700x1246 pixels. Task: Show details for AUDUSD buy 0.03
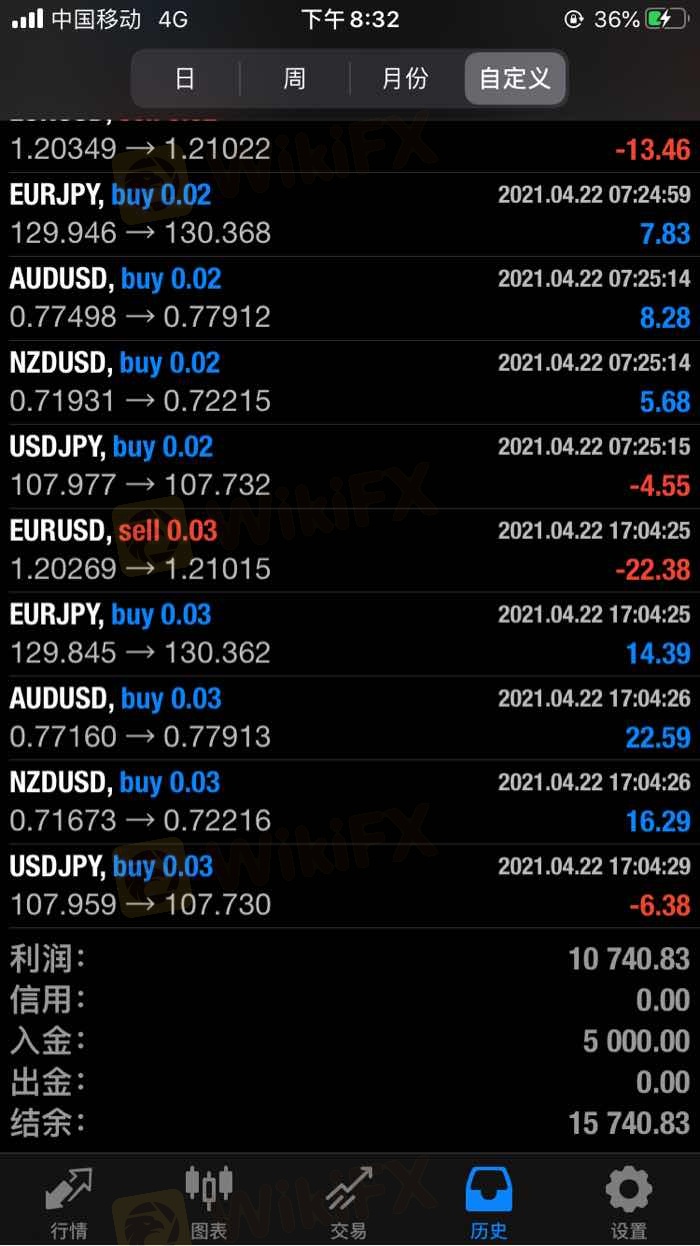point(350,718)
